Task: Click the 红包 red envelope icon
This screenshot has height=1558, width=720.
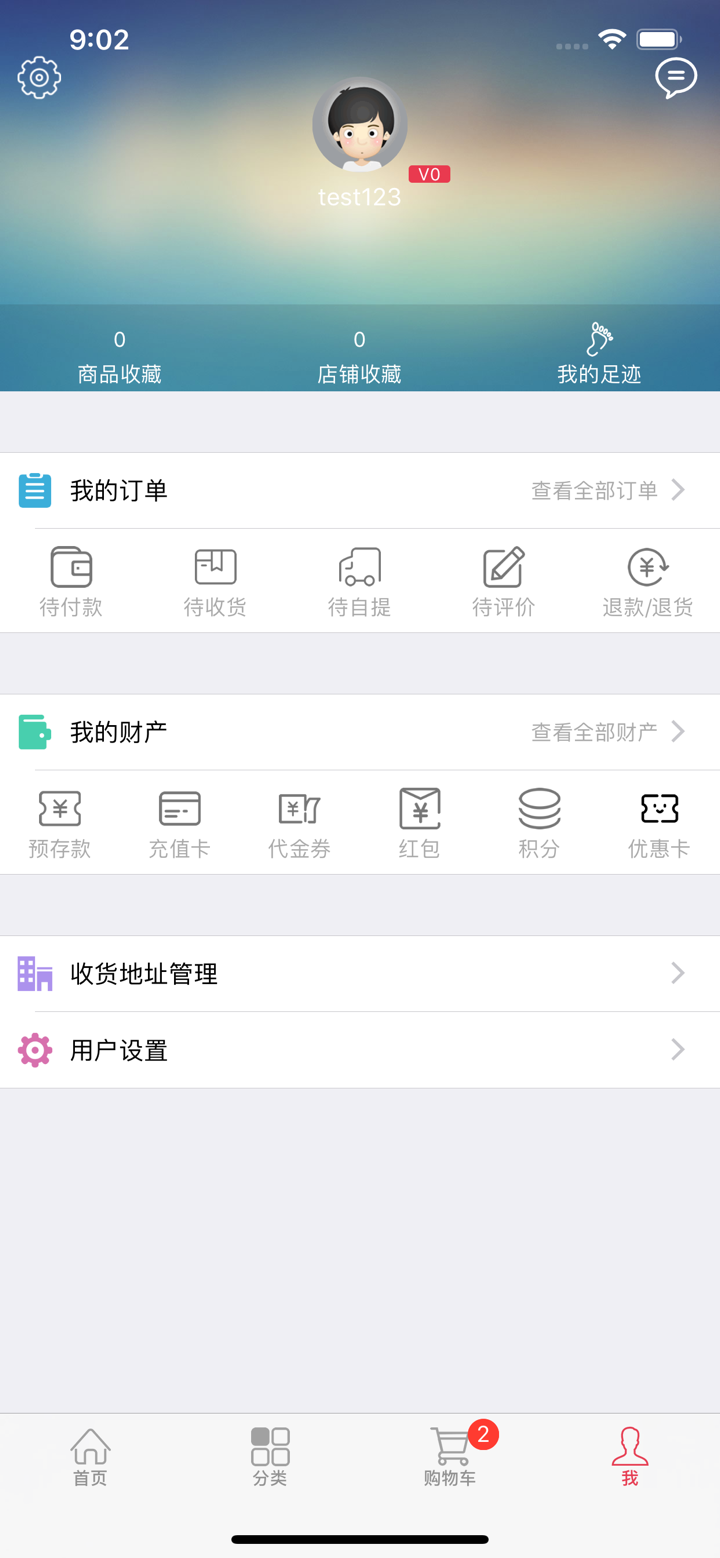Action: click(419, 808)
